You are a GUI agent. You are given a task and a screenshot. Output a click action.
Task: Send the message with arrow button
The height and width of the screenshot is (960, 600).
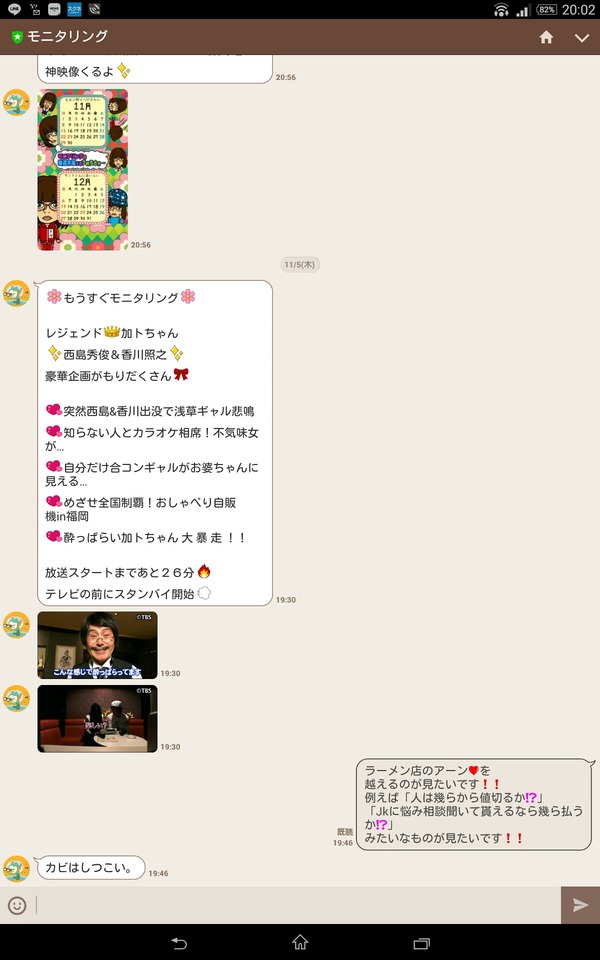(x=580, y=905)
